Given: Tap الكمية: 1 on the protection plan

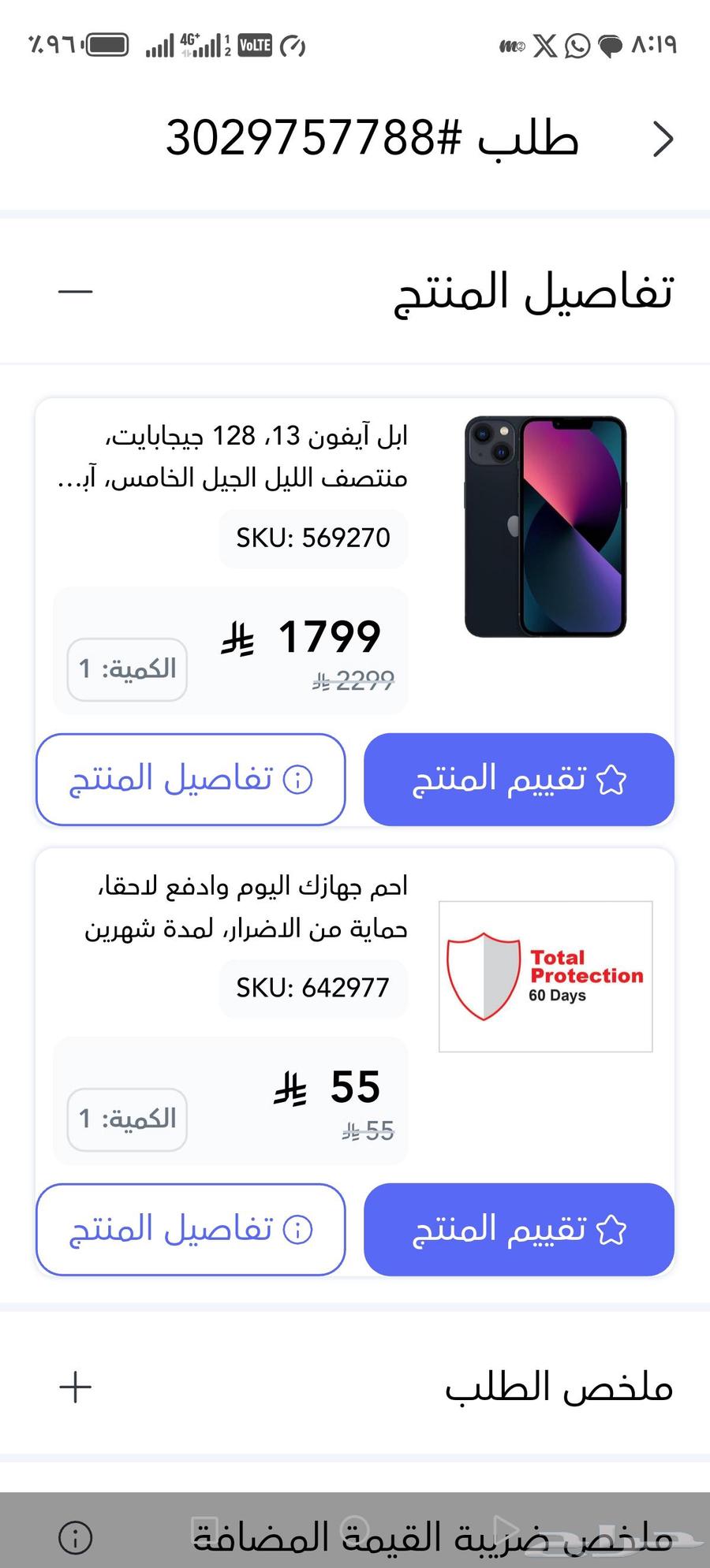Looking at the screenshot, I should tap(126, 1119).
